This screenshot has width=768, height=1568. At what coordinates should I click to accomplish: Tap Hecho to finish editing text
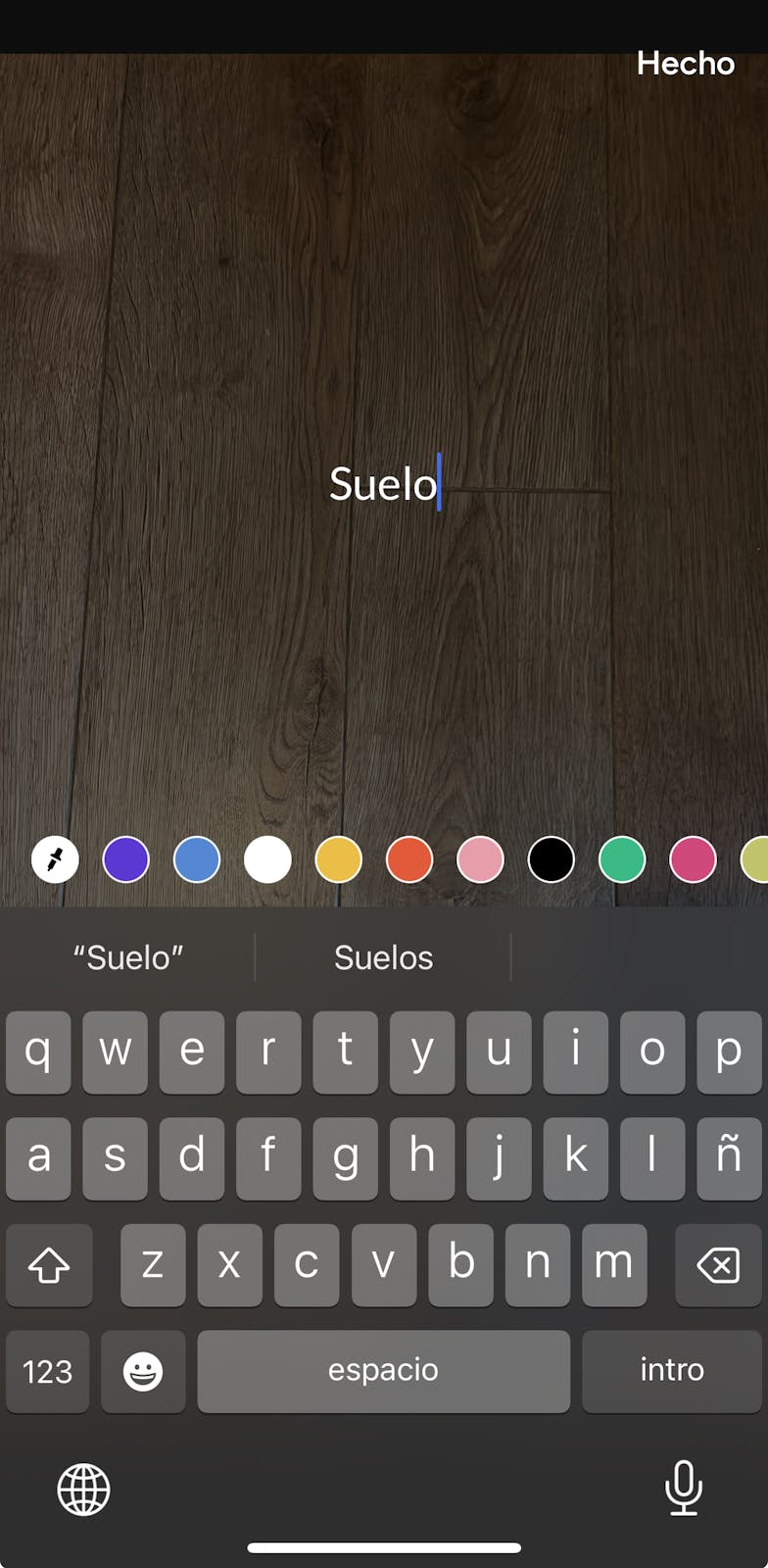click(x=685, y=64)
